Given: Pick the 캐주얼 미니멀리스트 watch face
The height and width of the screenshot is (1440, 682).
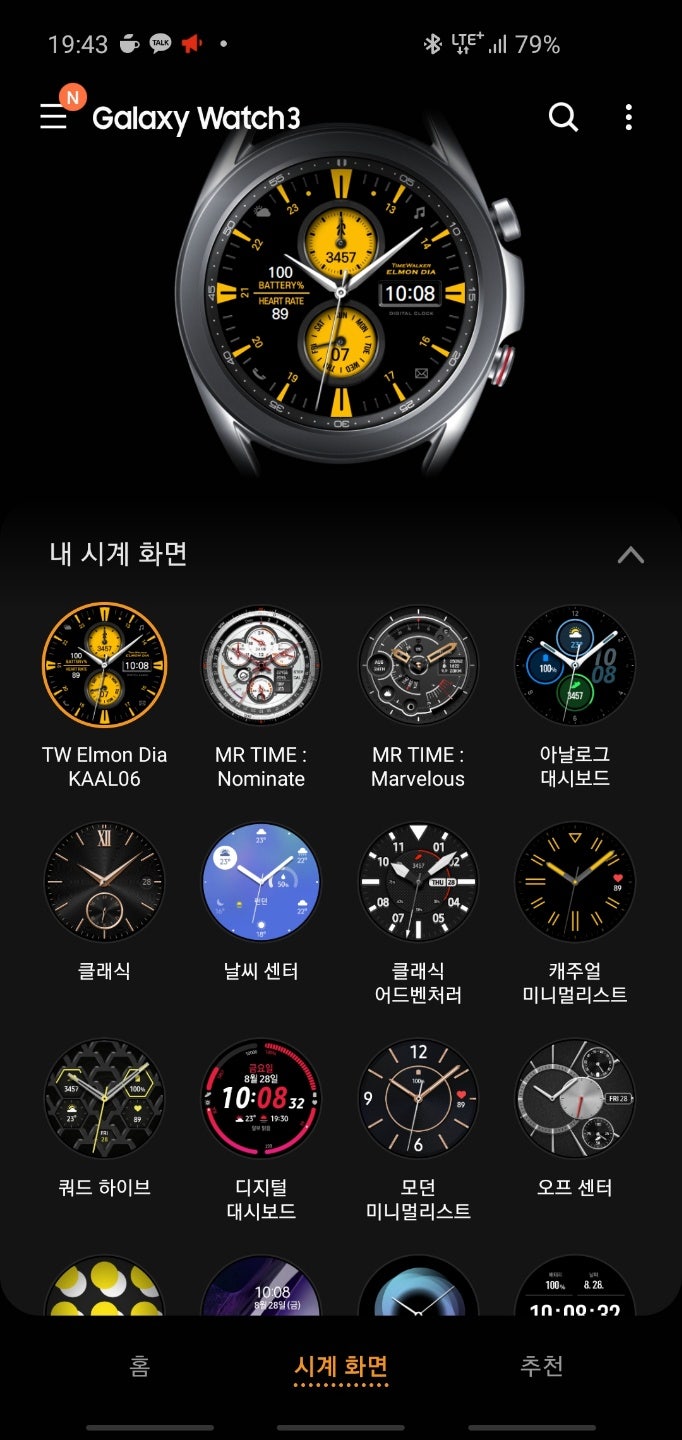Looking at the screenshot, I should coord(574,882).
